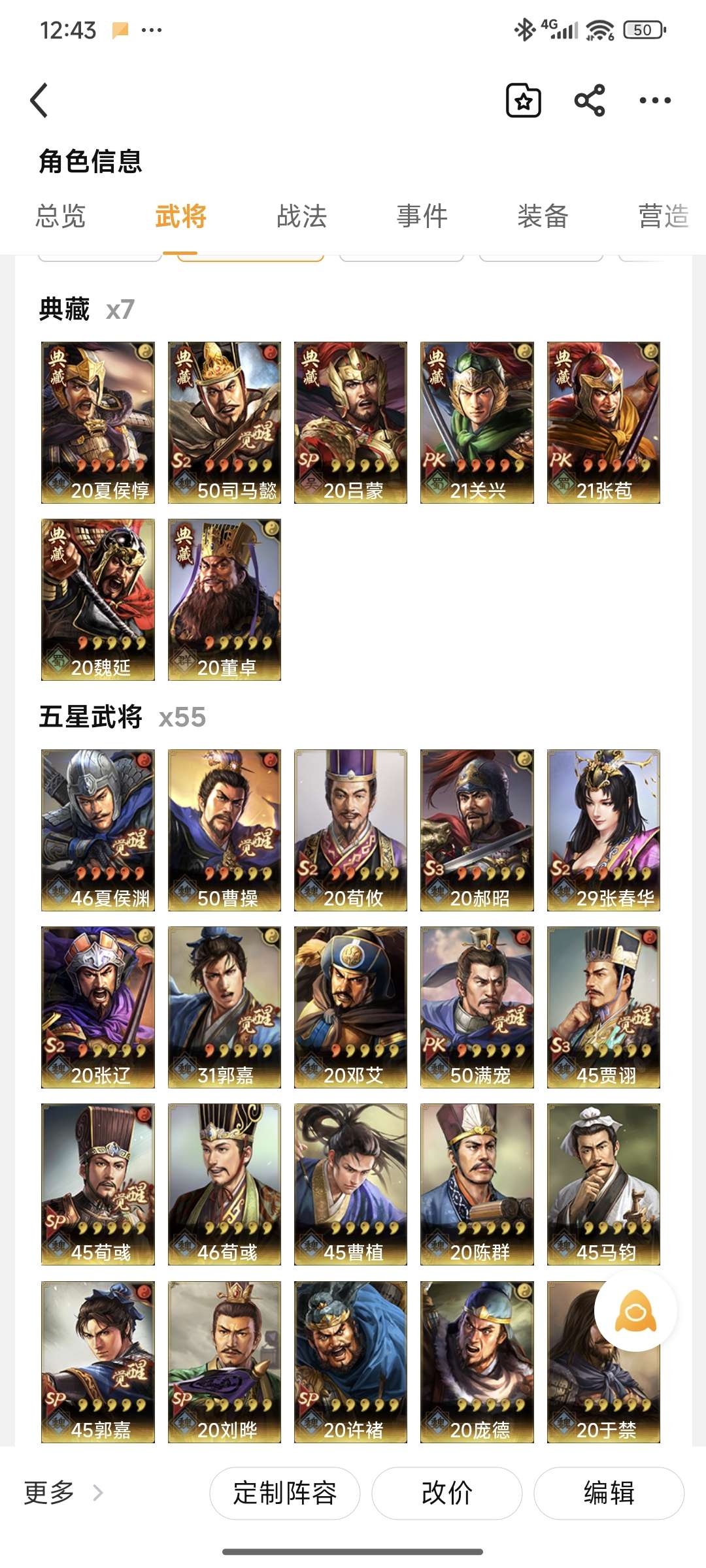The width and height of the screenshot is (706, 1568).
Task: Tap 改价 to change the price
Action: tap(446, 1493)
